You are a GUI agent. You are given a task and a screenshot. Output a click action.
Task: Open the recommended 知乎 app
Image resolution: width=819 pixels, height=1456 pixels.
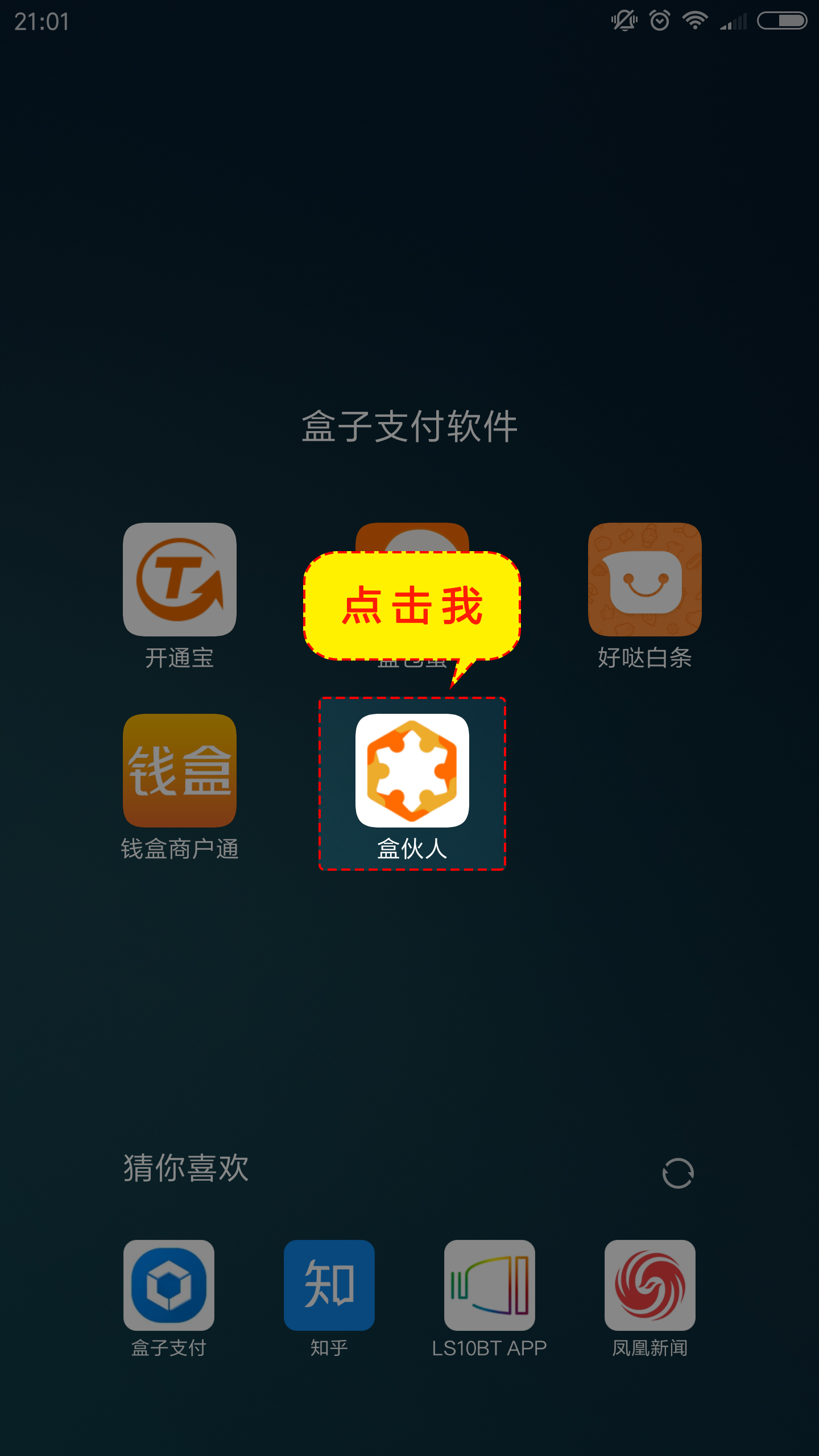pos(329,1285)
